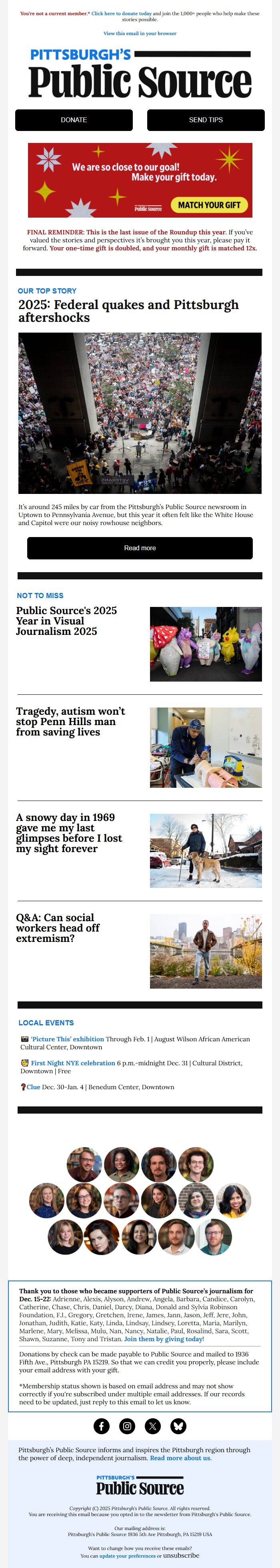This screenshot has height=1568, width=280.
Task: Open the 'Picture This' exhibition event link
Action: pos(67,1039)
